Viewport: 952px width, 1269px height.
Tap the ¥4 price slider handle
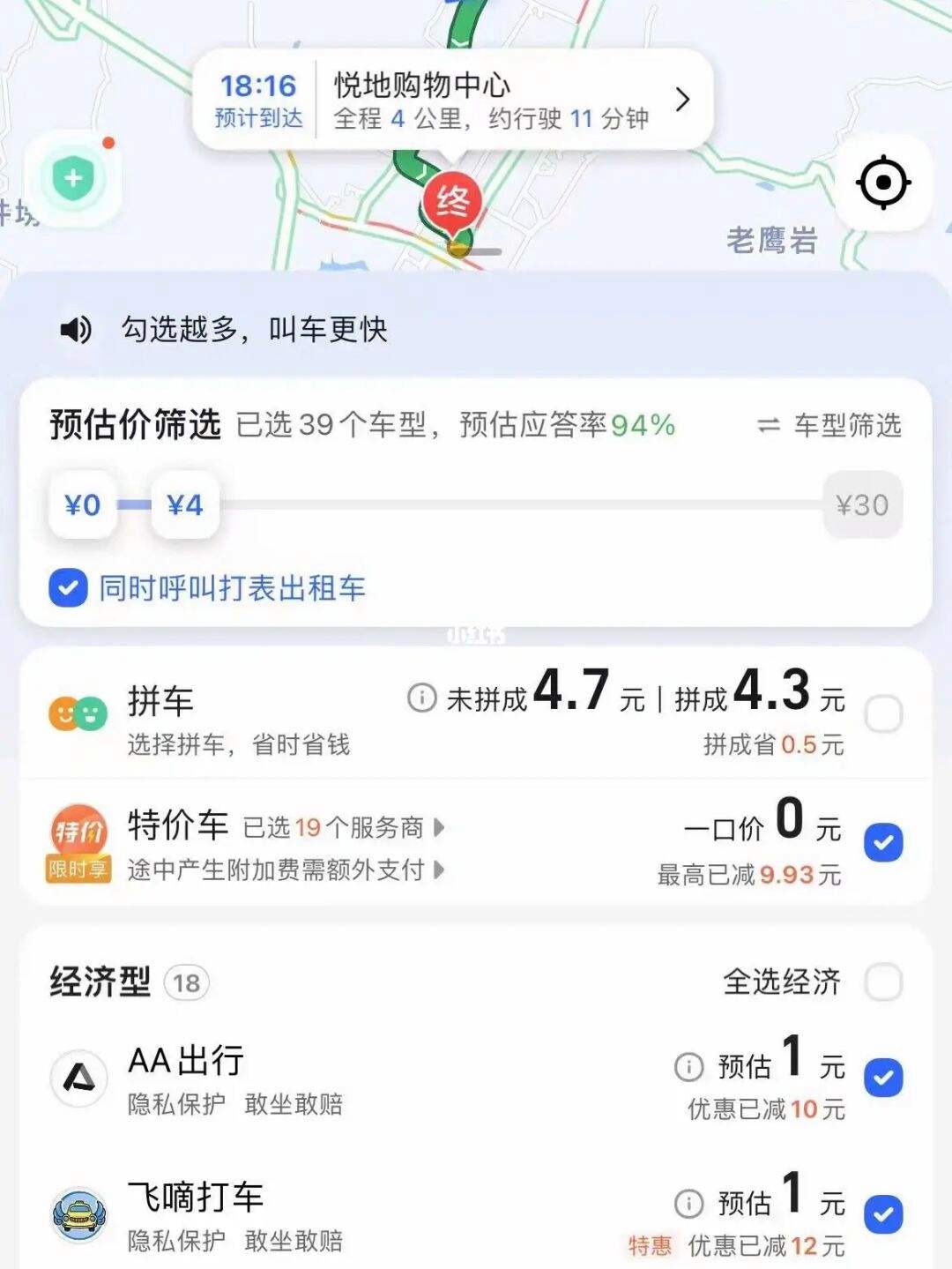click(x=185, y=505)
